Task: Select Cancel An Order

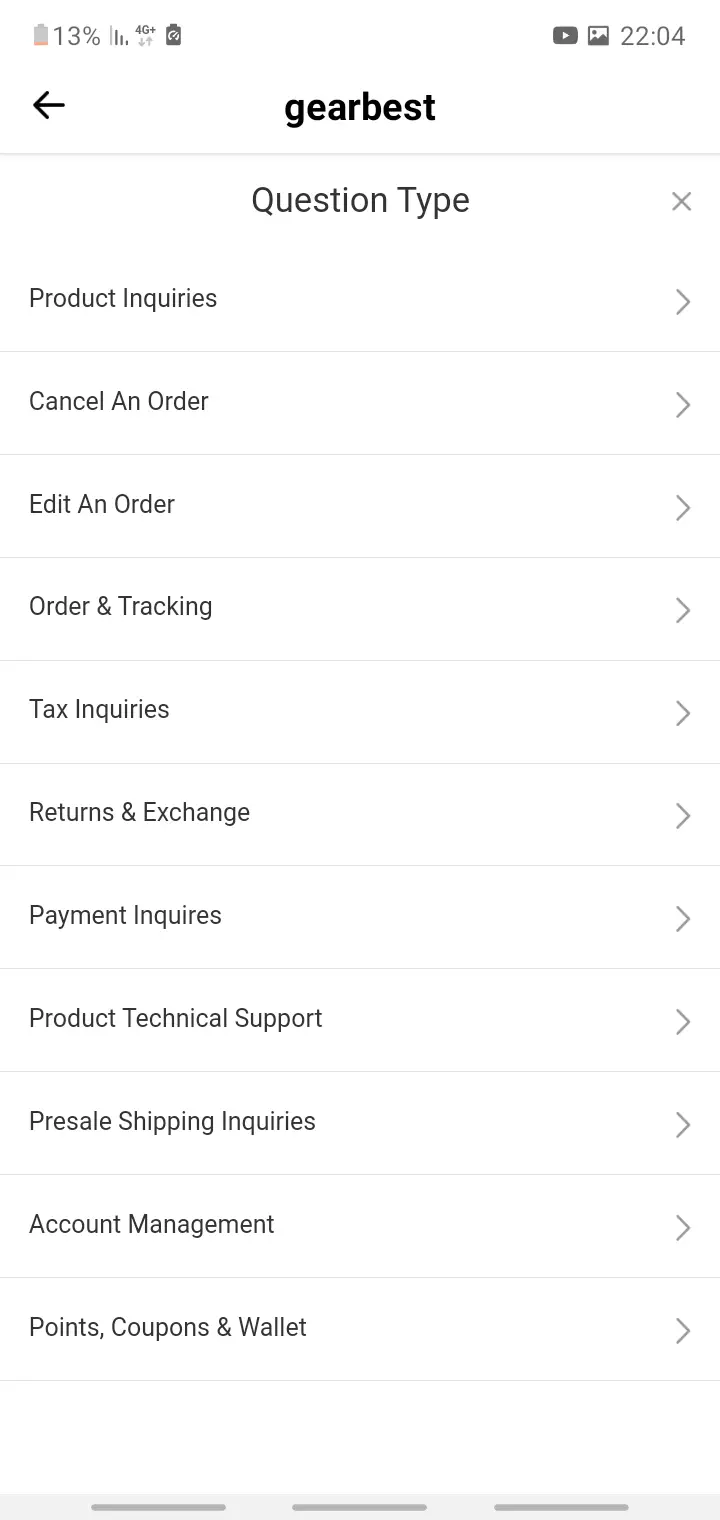Action: click(360, 403)
